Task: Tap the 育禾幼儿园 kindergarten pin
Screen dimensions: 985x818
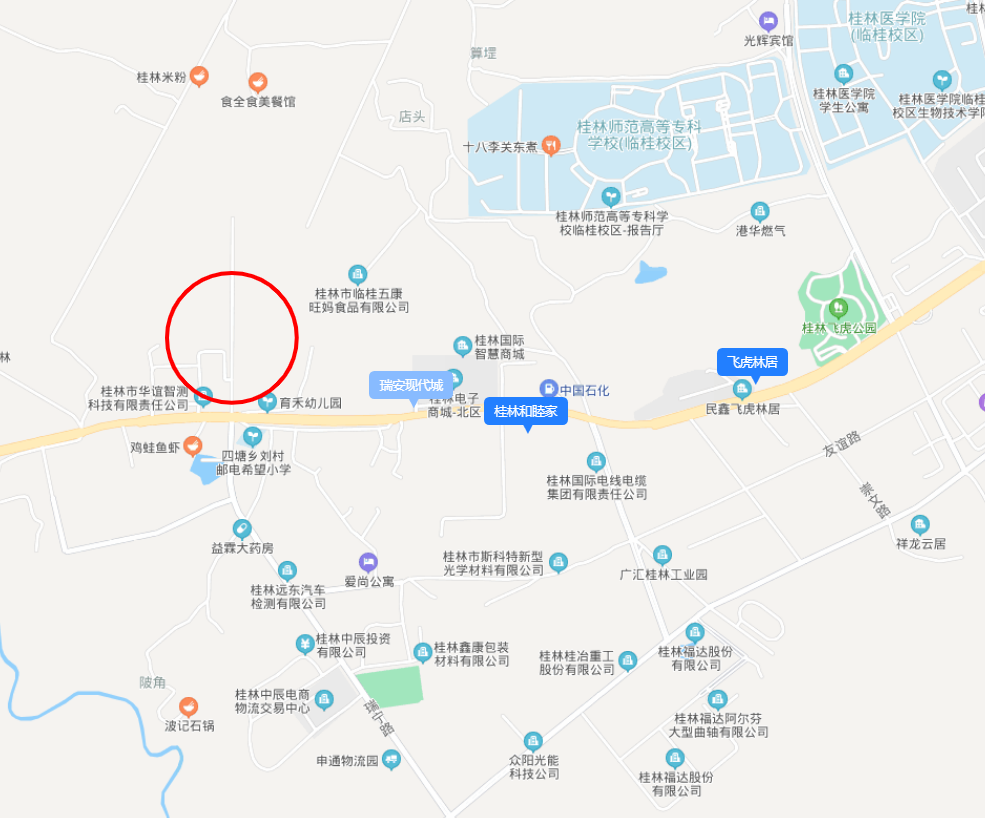Action: 267,403
